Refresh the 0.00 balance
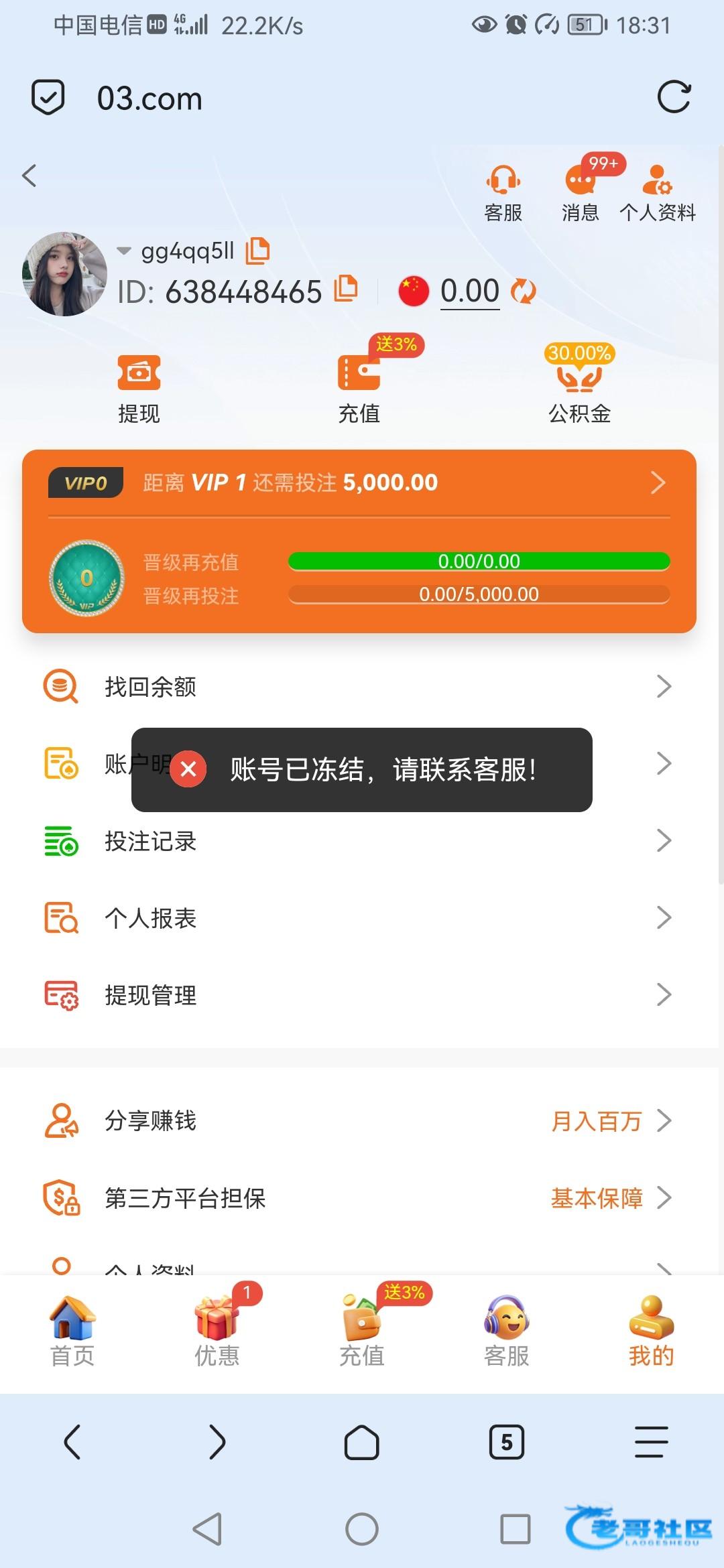Image resolution: width=724 pixels, height=1568 pixels. tap(523, 291)
